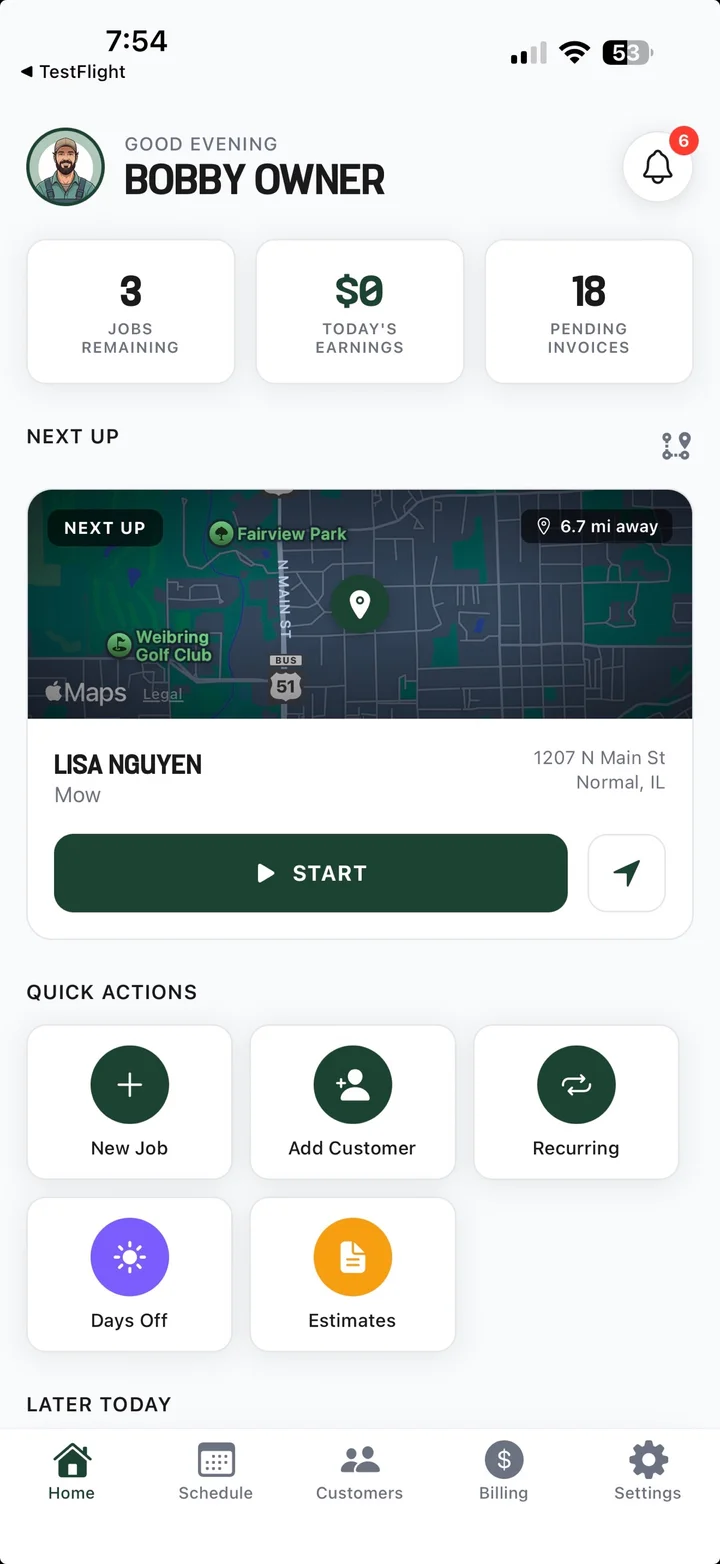Navigate to 1207 N Main St with arrow button
720x1564 pixels.
pyautogui.click(x=627, y=873)
